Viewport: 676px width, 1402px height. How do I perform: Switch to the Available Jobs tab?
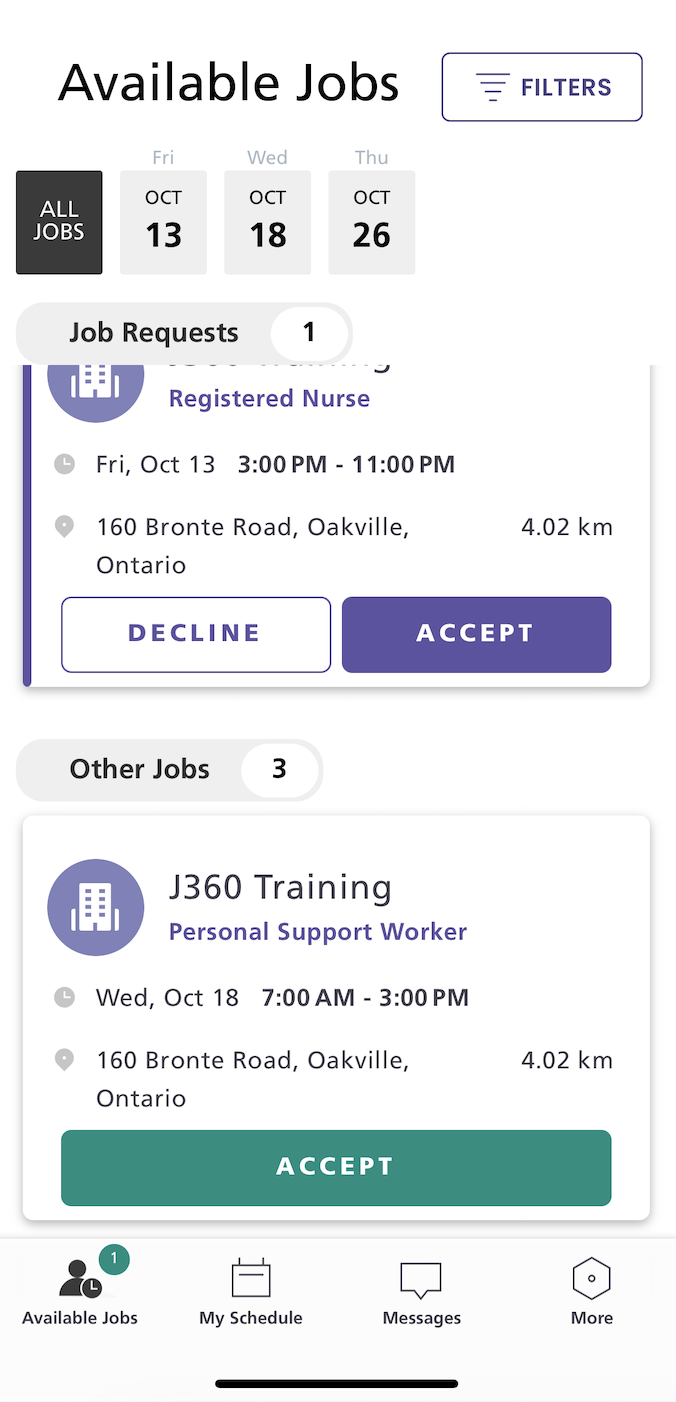[x=80, y=1292]
